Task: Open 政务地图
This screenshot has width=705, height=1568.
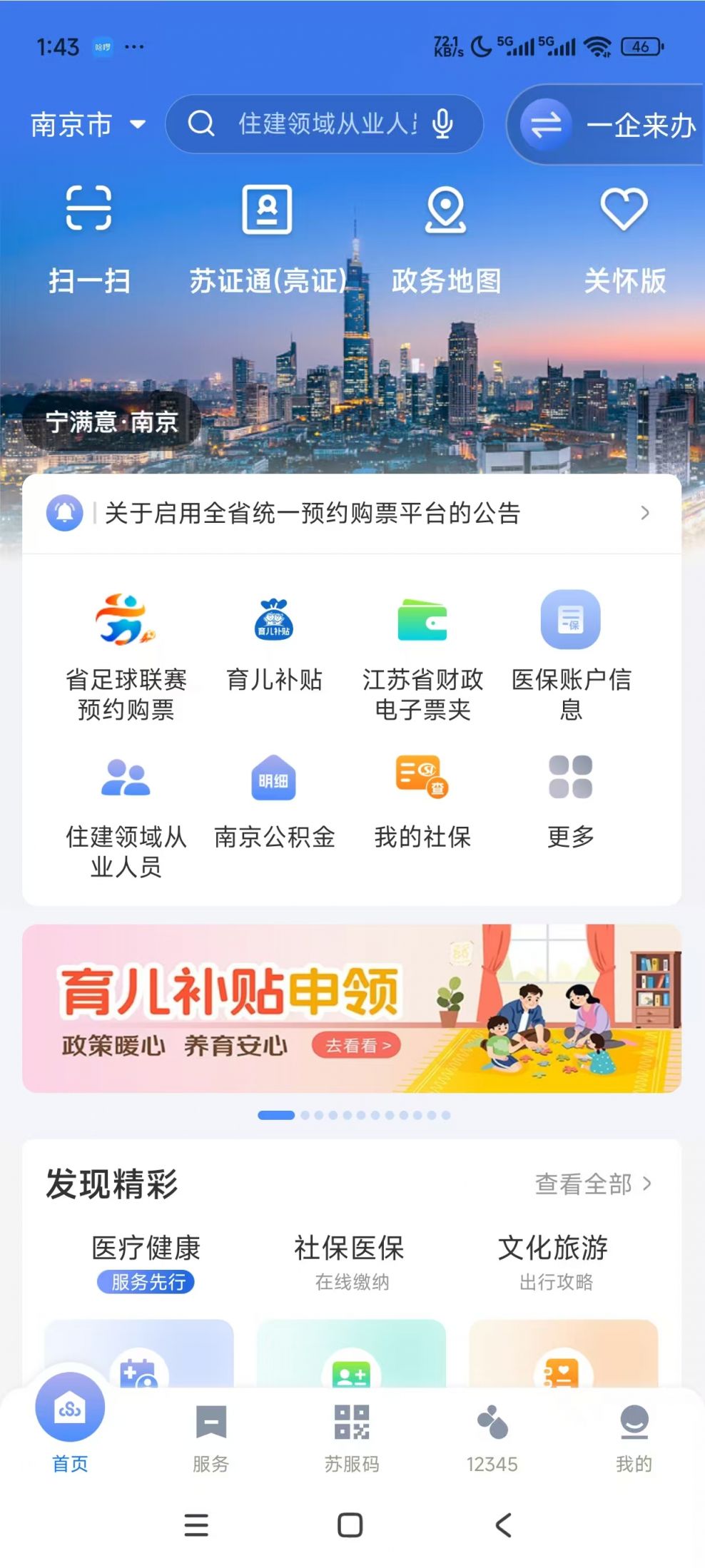Action: point(446,239)
